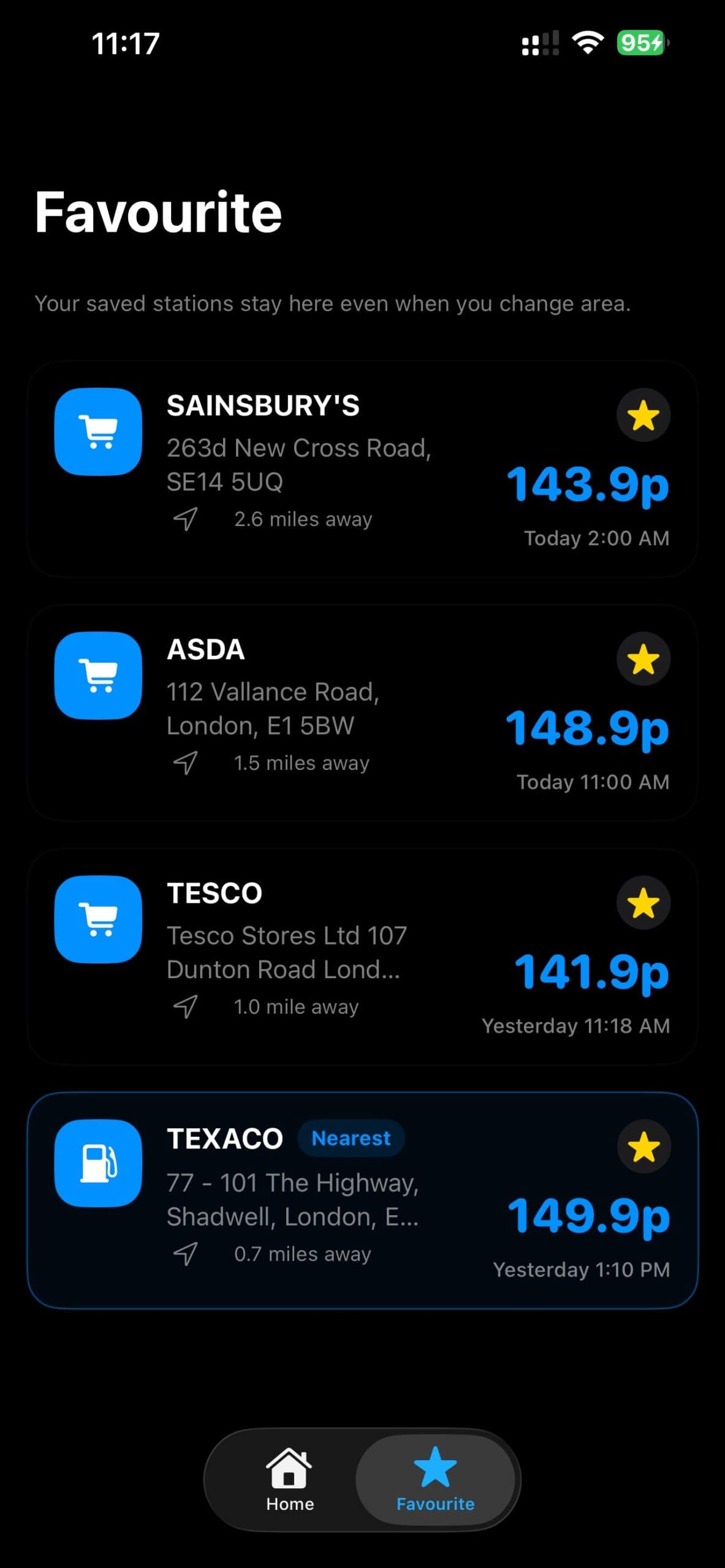Click the directions arrow on the Tesco card
This screenshot has height=1568, width=725.
186,1006
